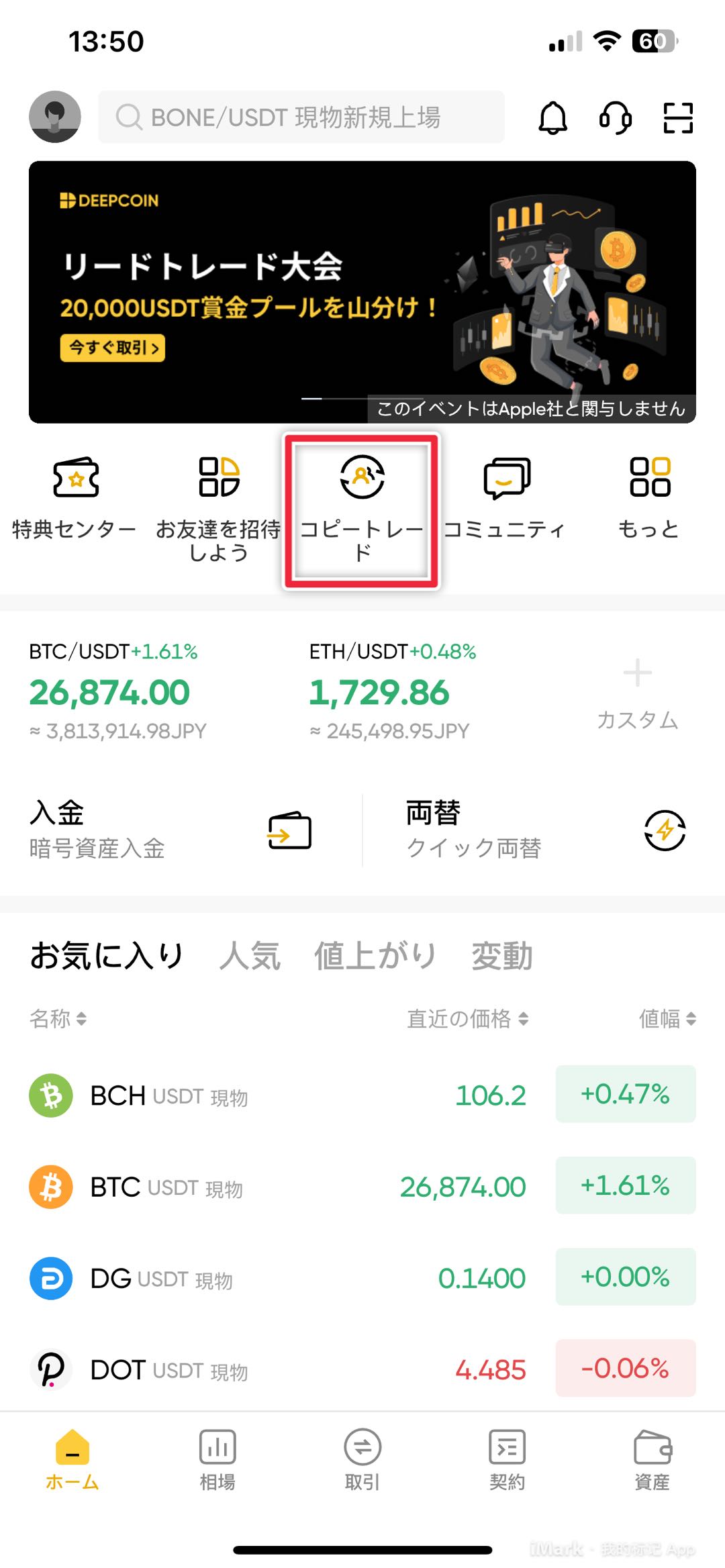
Task: Switch to the 人気 tab
Action: pos(250,955)
